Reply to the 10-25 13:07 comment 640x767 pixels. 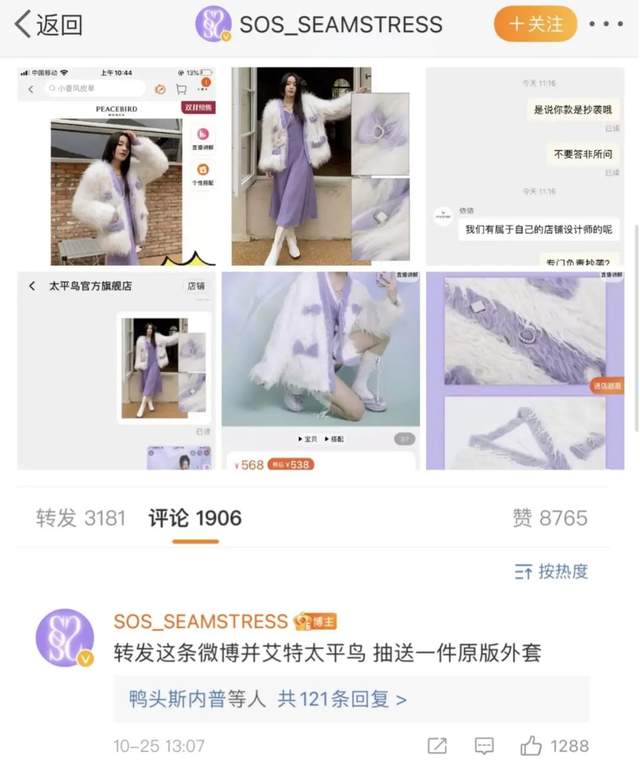tap(484, 746)
